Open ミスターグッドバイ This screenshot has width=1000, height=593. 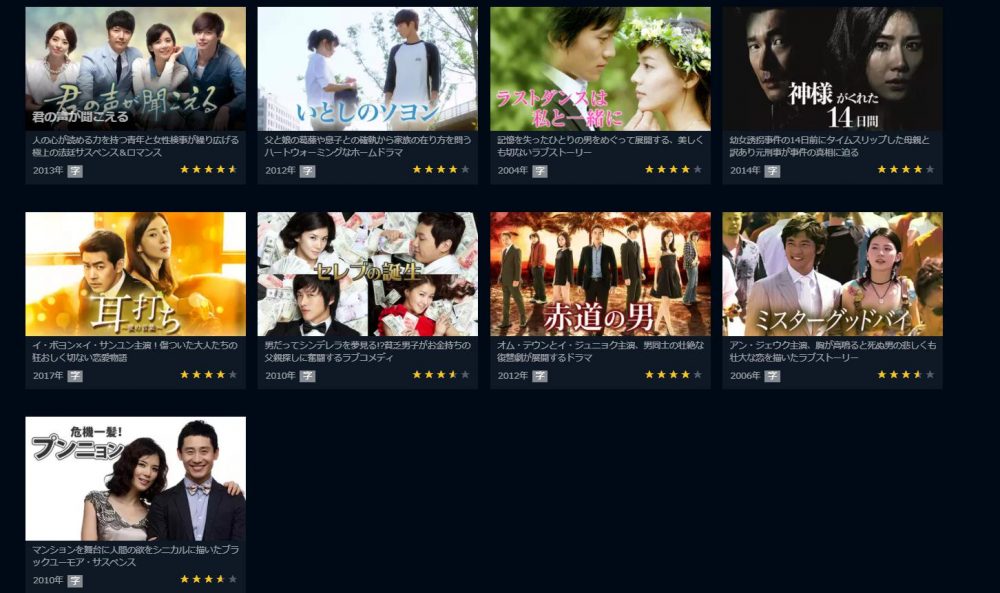(832, 274)
